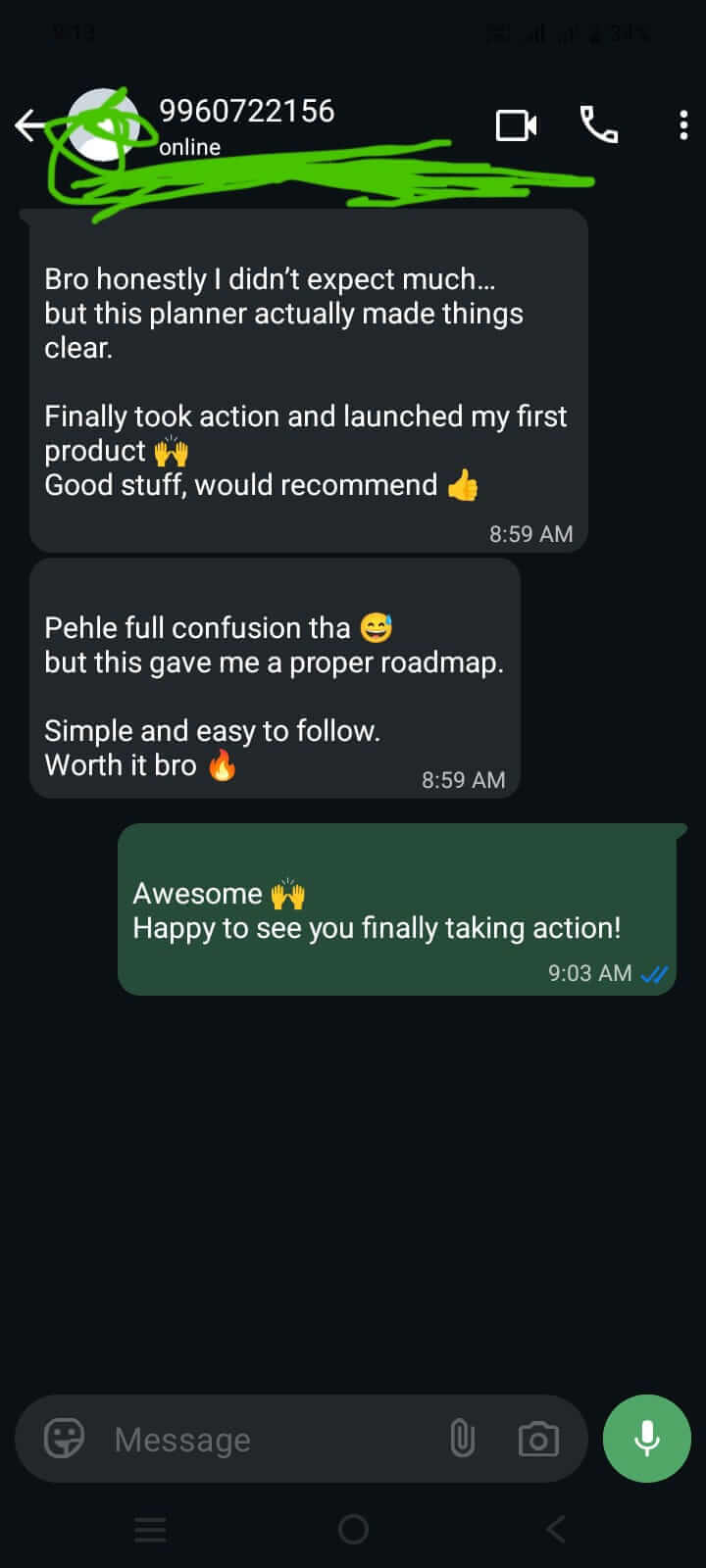Viewport: 706px width, 1568px height.
Task: Go back to the chats list
Action: click(x=29, y=125)
